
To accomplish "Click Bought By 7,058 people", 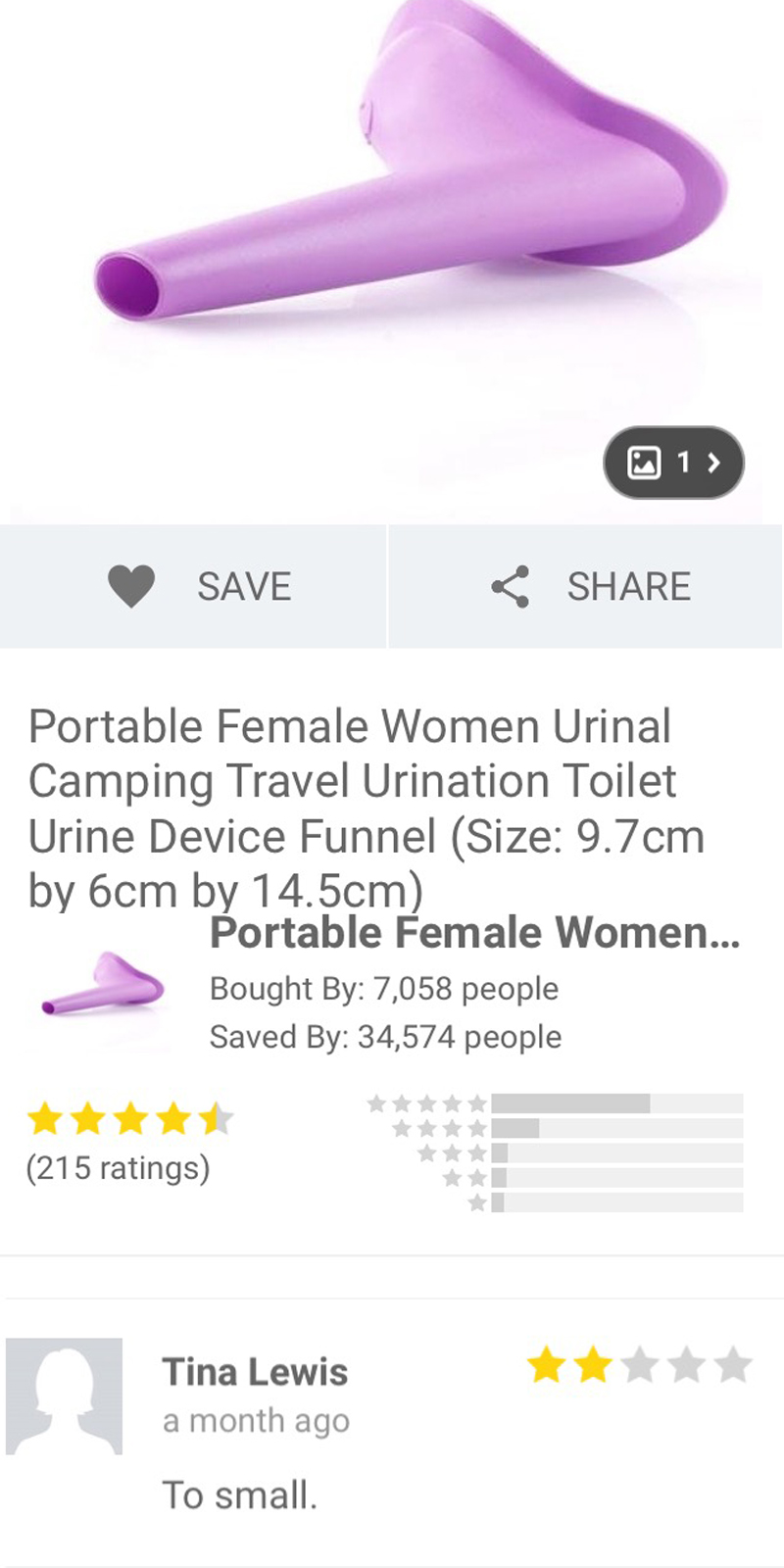I will [383, 988].
